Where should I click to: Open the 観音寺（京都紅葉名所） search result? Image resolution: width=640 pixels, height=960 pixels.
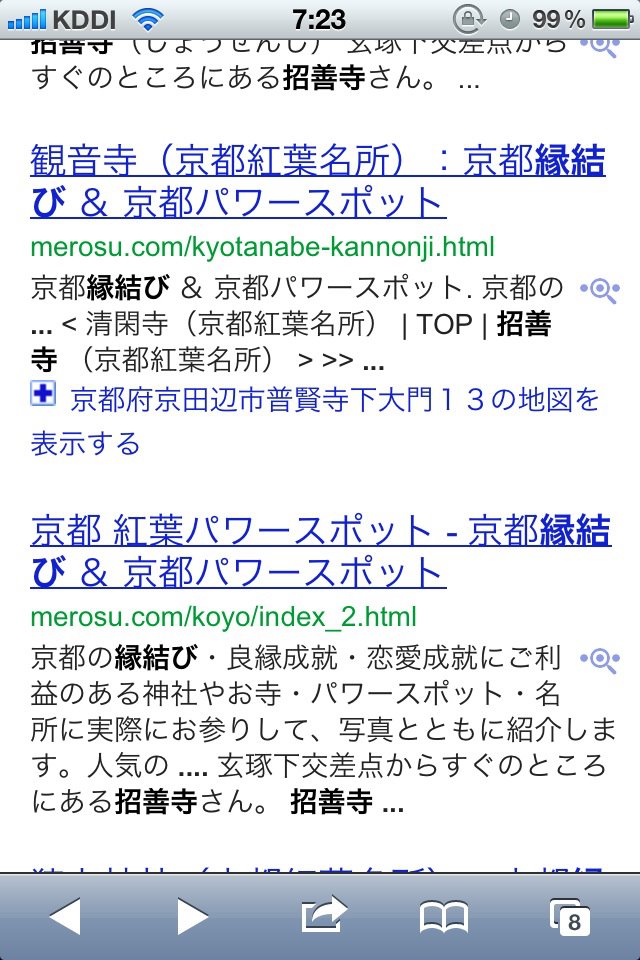coord(318,182)
